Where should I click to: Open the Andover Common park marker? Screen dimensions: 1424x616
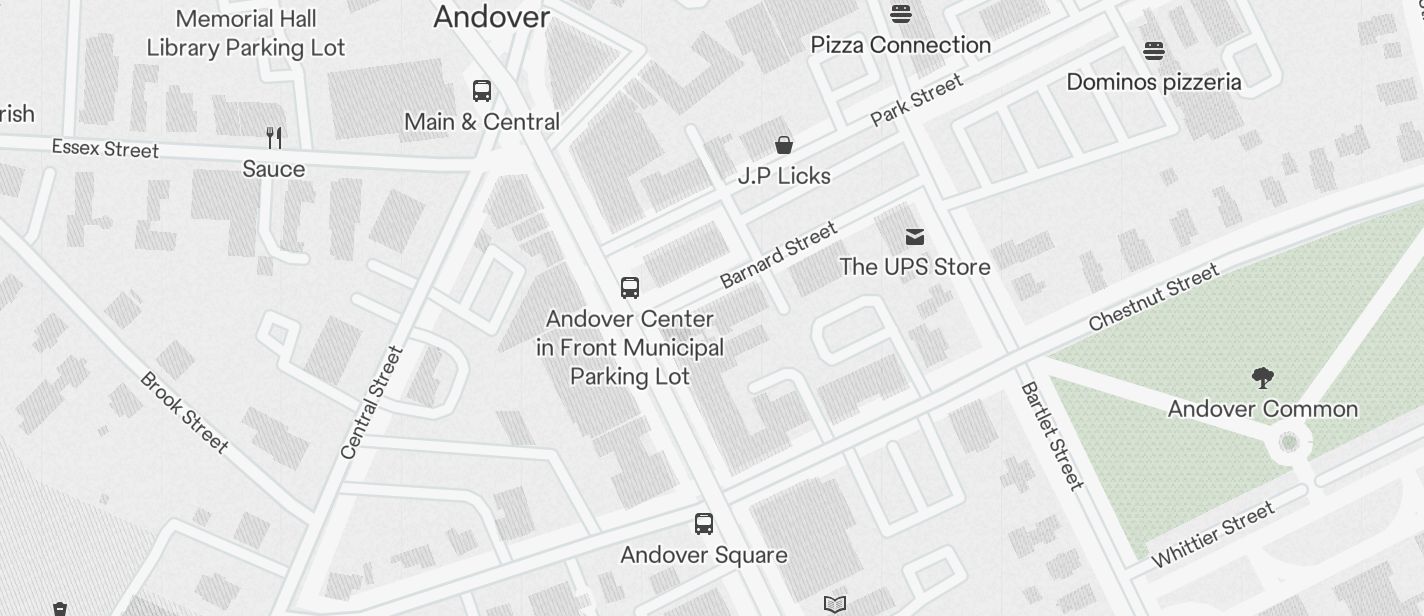1263,378
